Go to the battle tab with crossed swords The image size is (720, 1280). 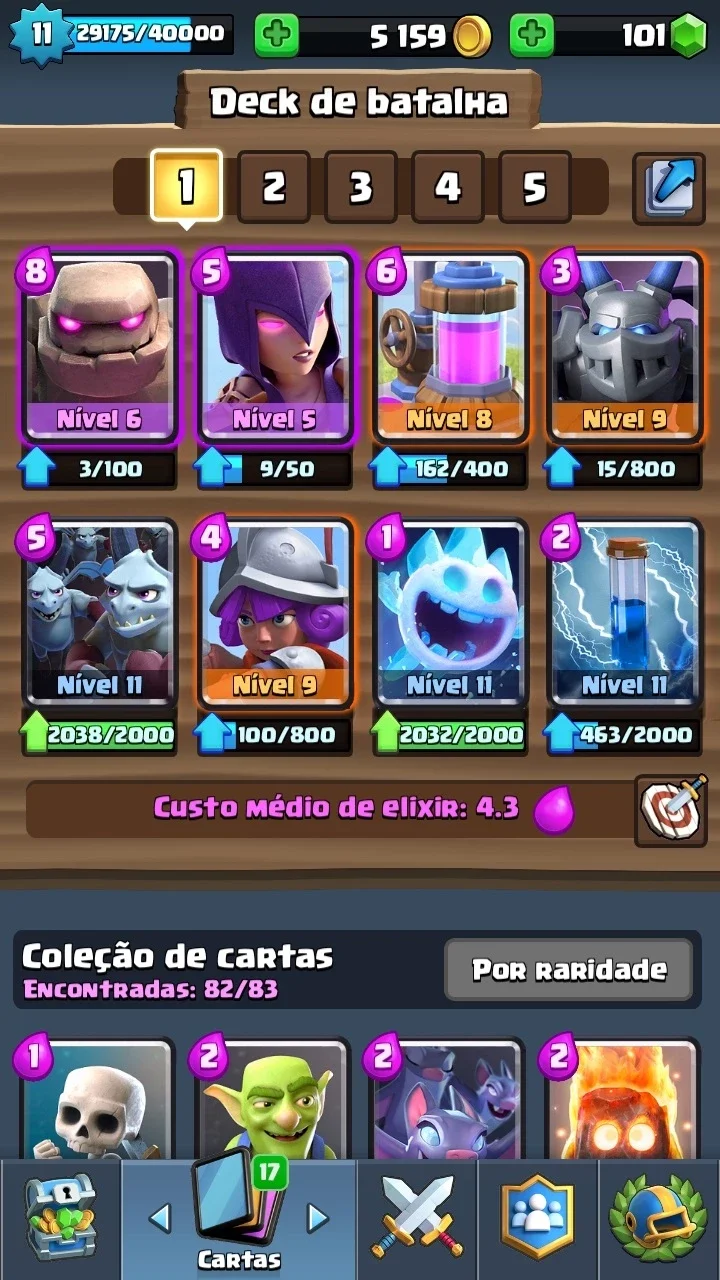click(415, 1219)
